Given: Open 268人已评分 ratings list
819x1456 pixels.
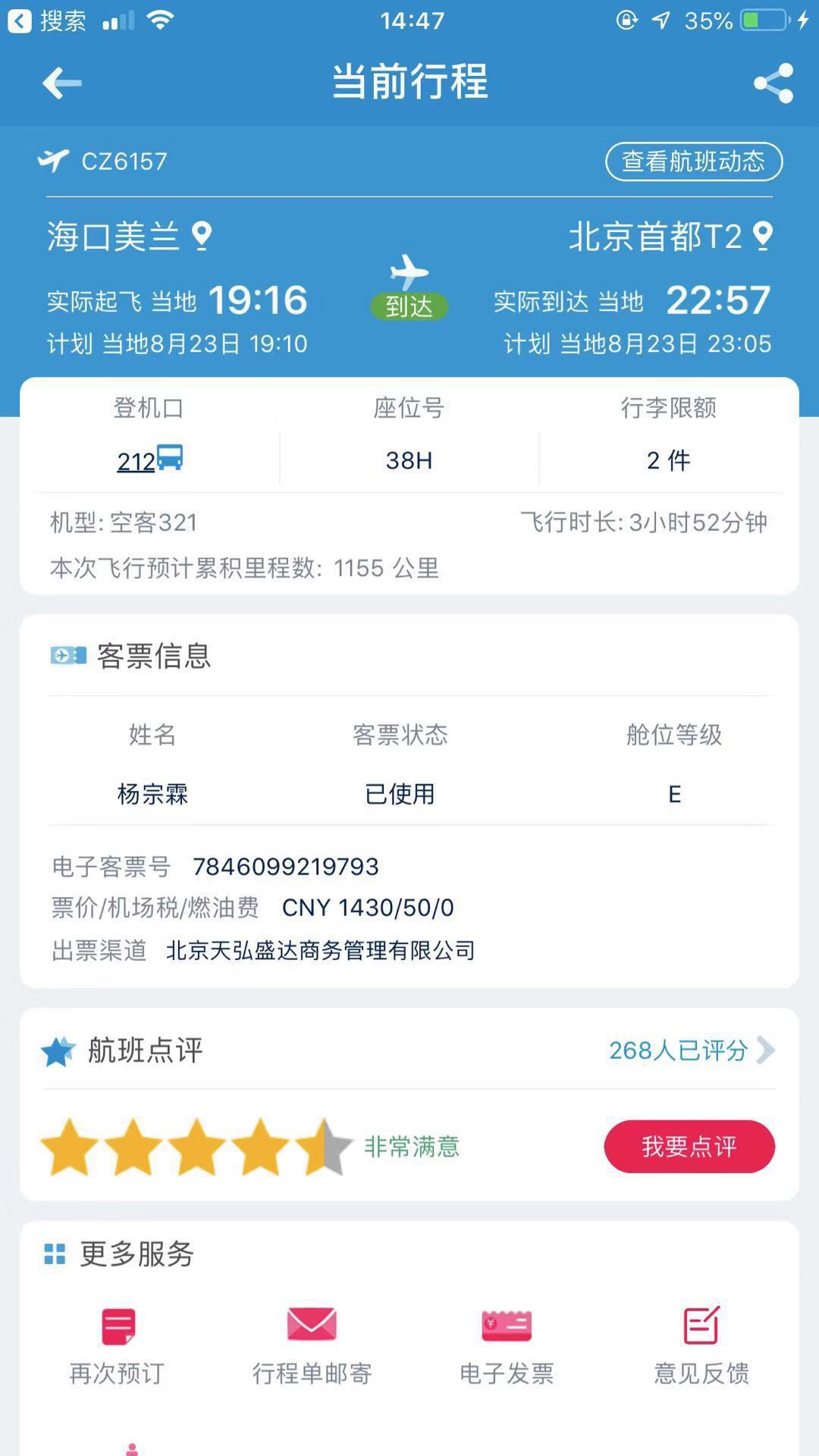Looking at the screenshot, I should (691, 1050).
